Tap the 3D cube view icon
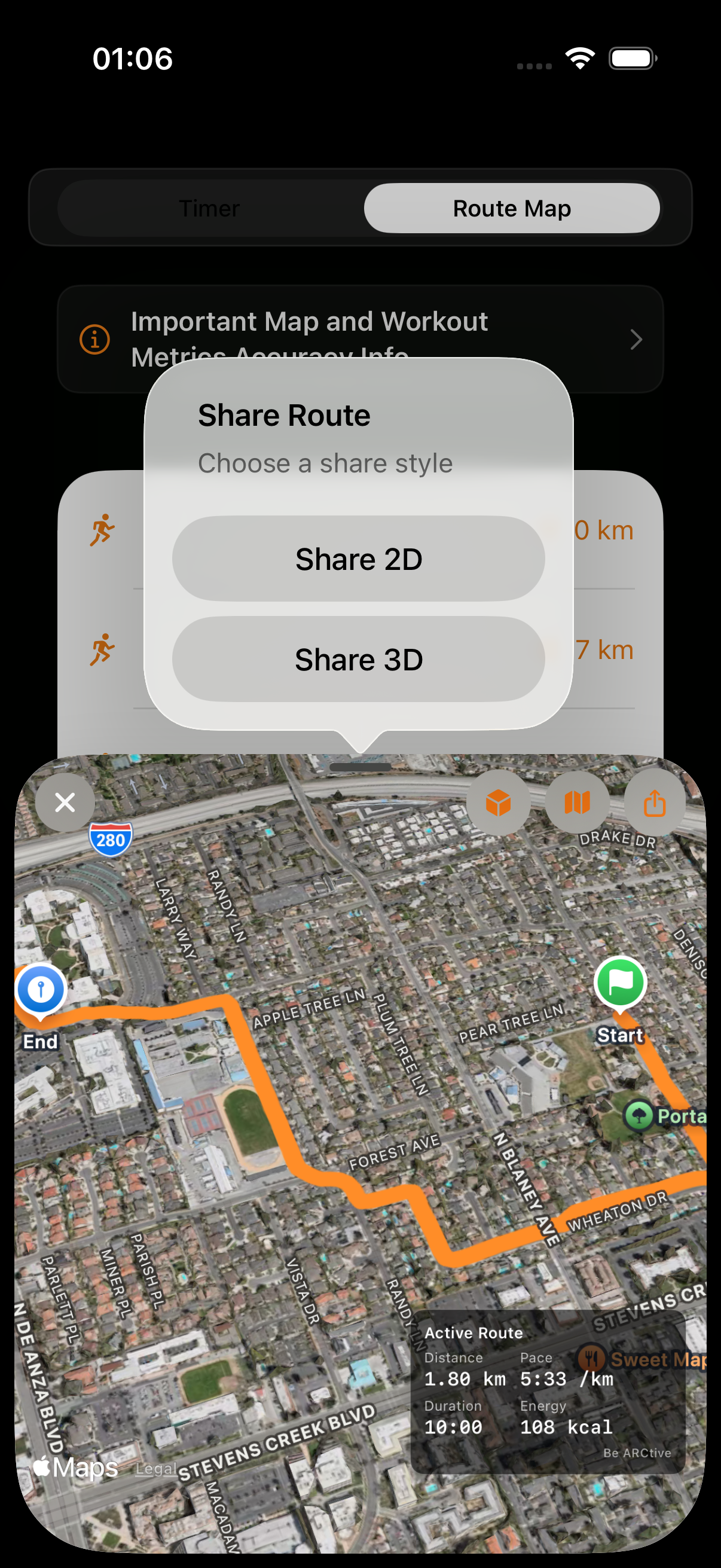Screen dimensions: 721x1568 [499, 803]
